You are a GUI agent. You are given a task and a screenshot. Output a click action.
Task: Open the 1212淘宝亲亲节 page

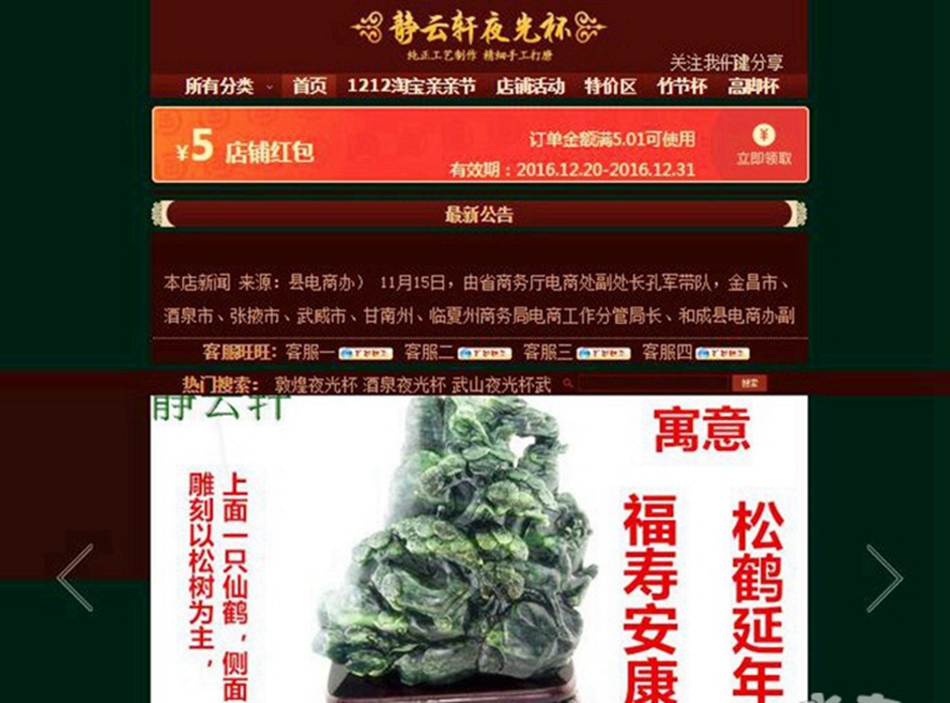click(x=411, y=86)
